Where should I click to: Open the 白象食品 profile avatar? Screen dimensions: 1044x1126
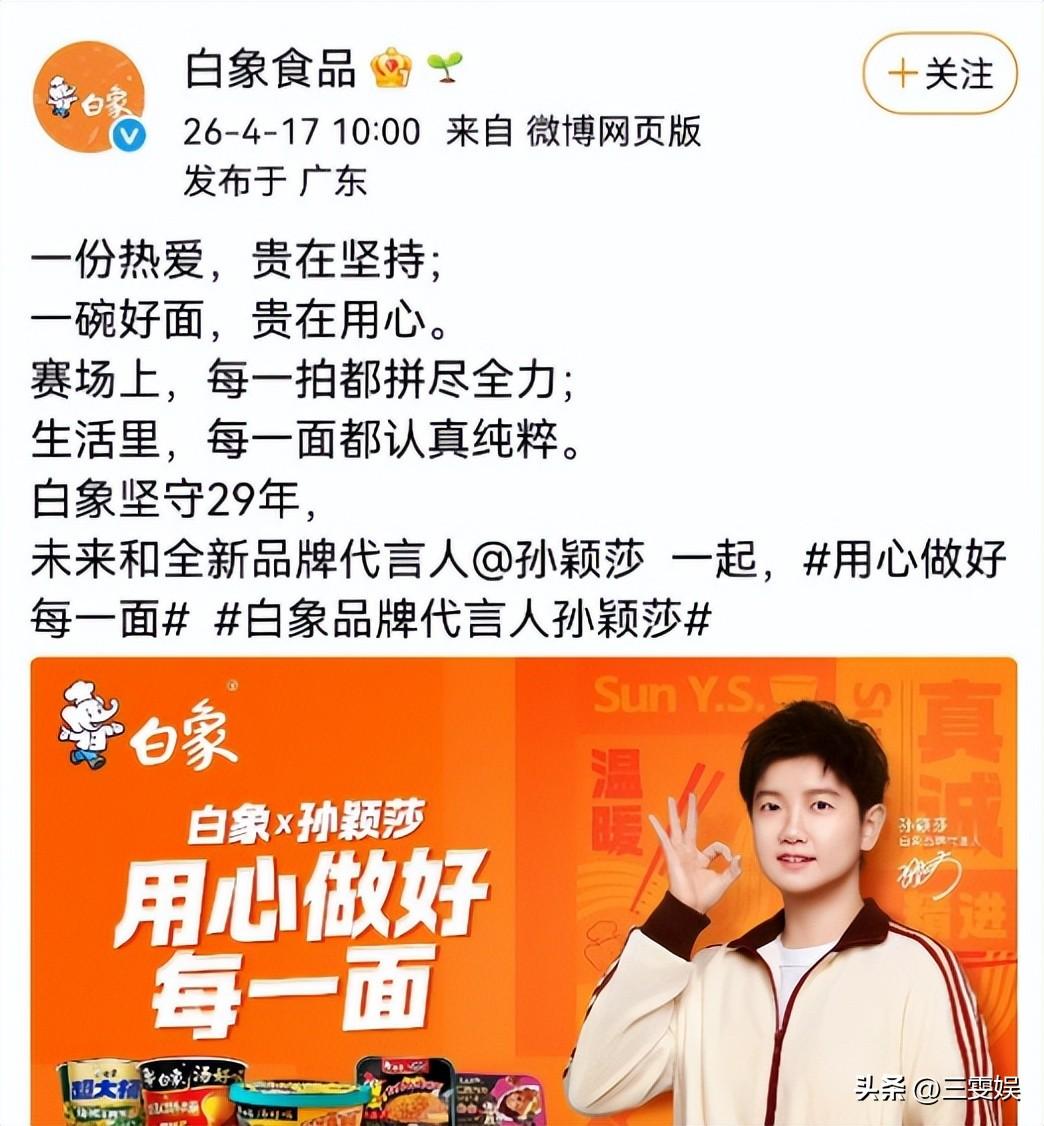tap(89, 97)
